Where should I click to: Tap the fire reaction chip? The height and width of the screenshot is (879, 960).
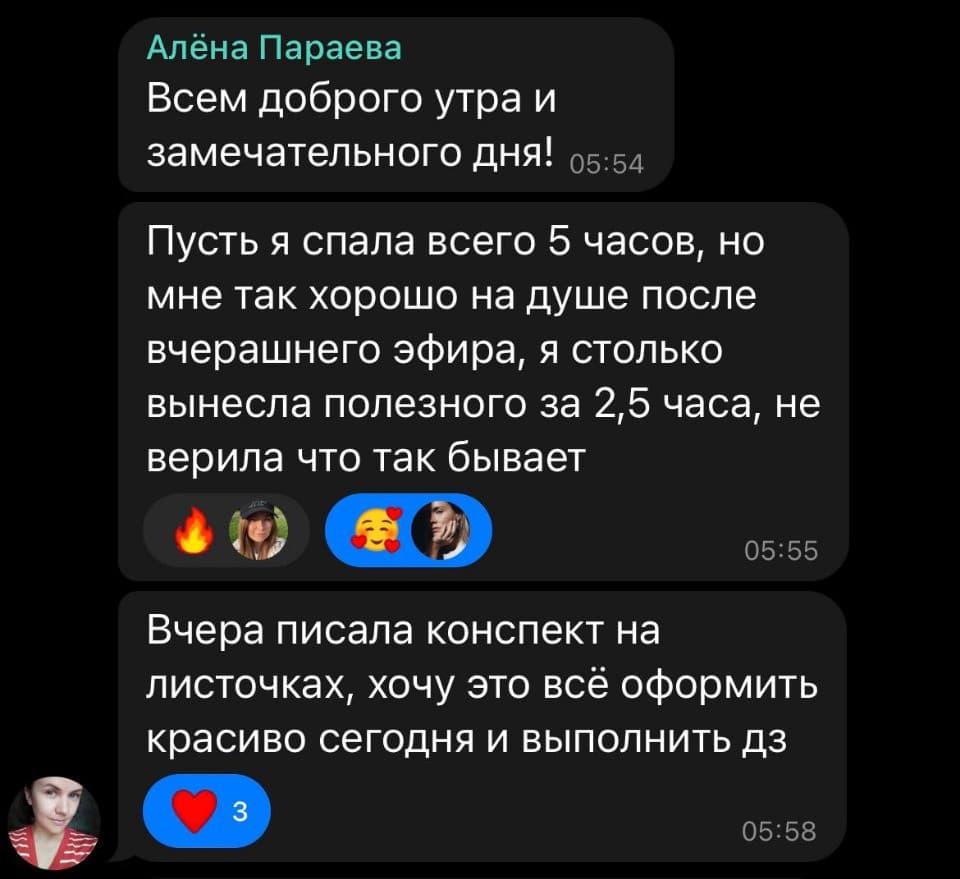coord(226,530)
